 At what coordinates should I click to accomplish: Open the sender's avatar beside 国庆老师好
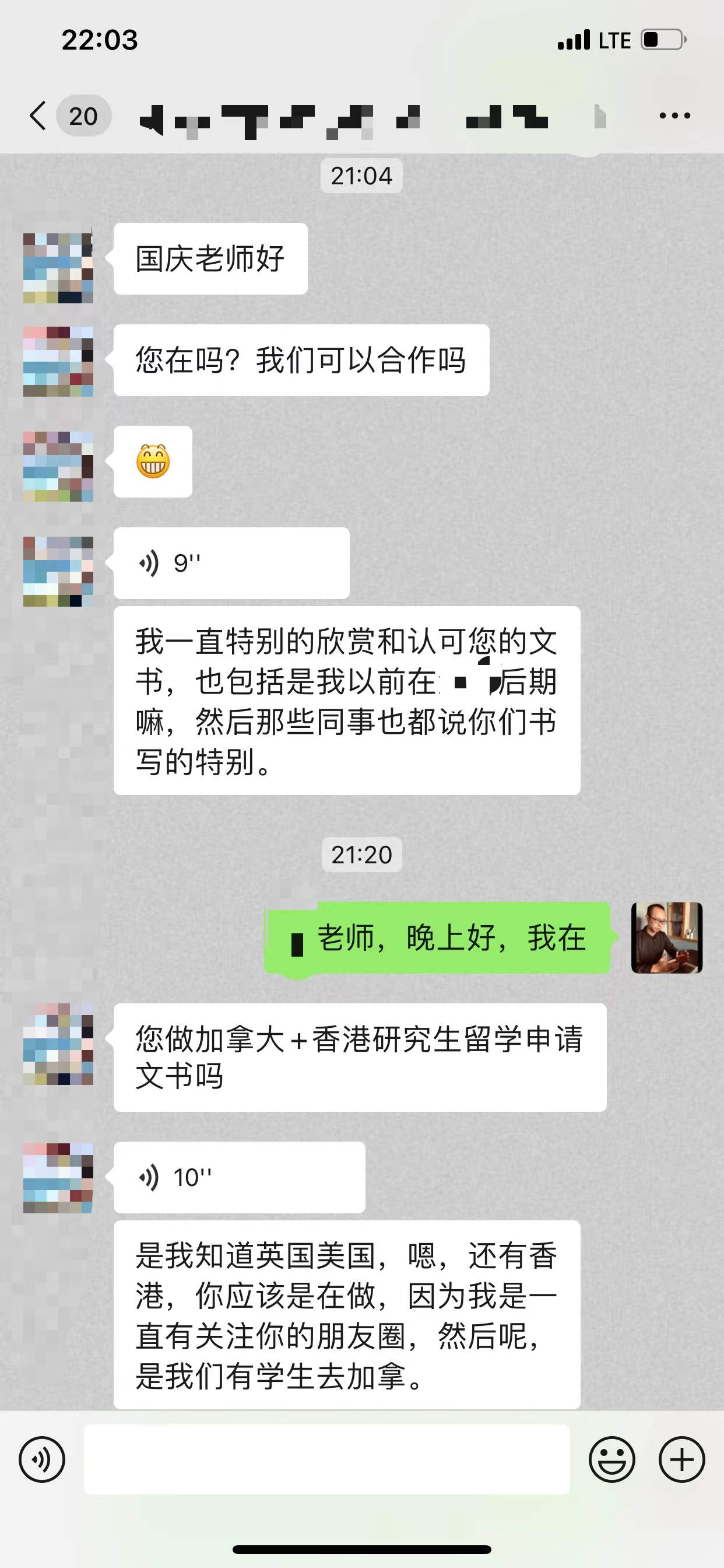(x=58, y=267)
